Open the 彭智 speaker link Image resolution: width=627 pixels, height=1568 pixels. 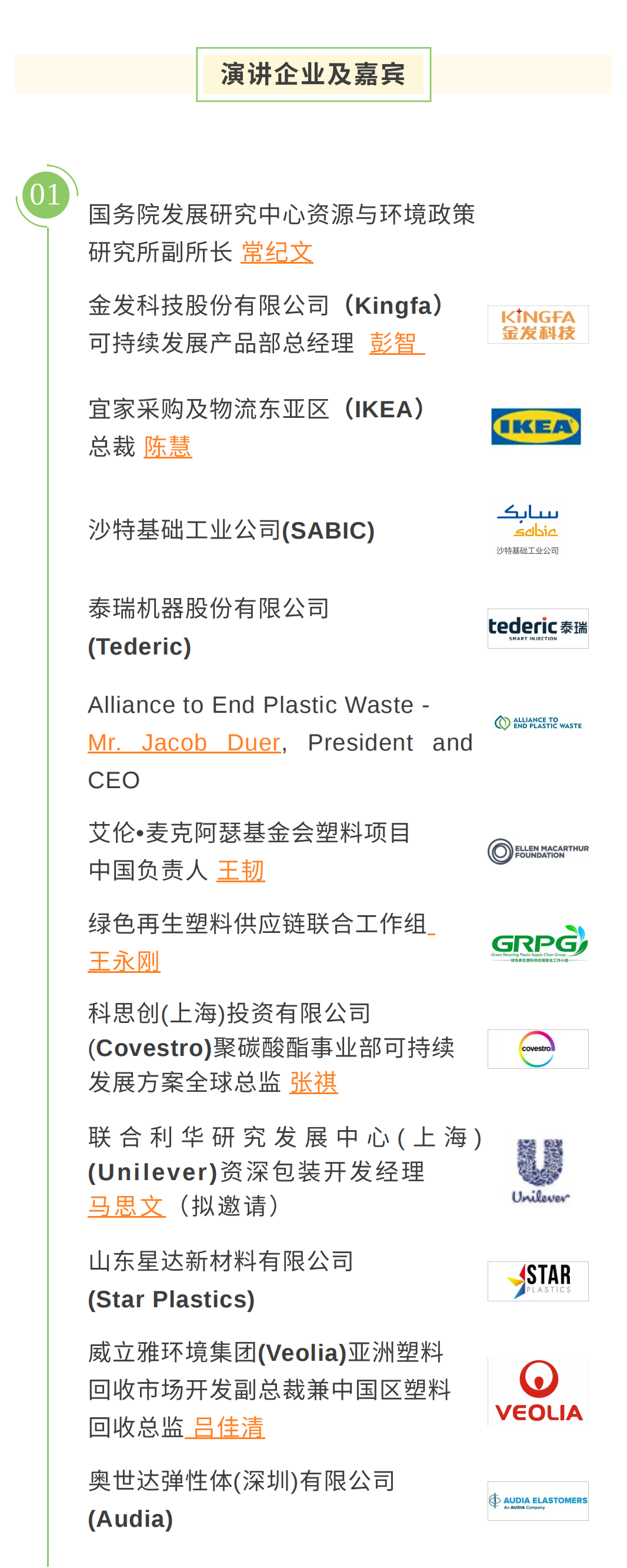point(394,343)
